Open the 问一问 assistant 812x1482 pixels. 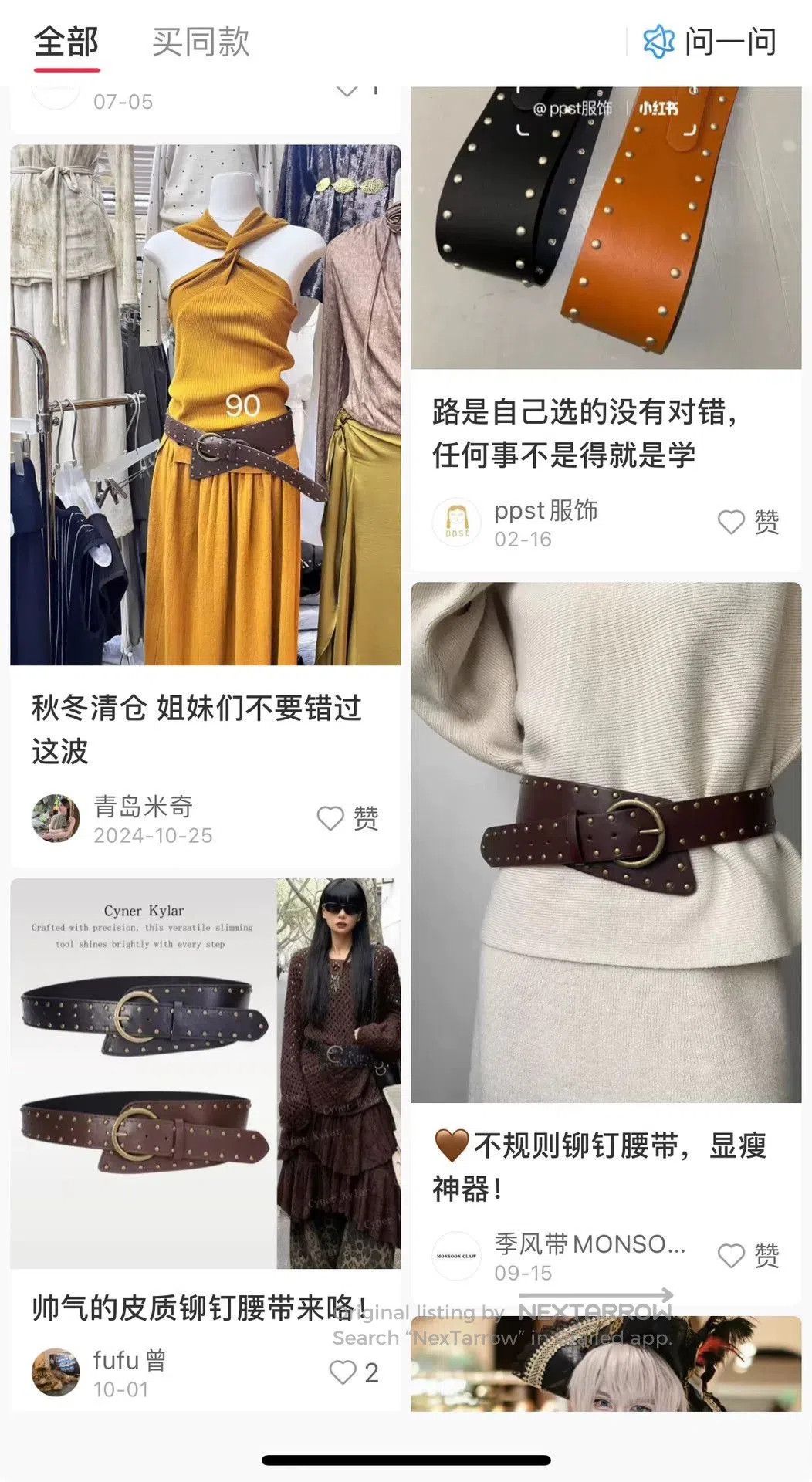(x=709, y=42)
